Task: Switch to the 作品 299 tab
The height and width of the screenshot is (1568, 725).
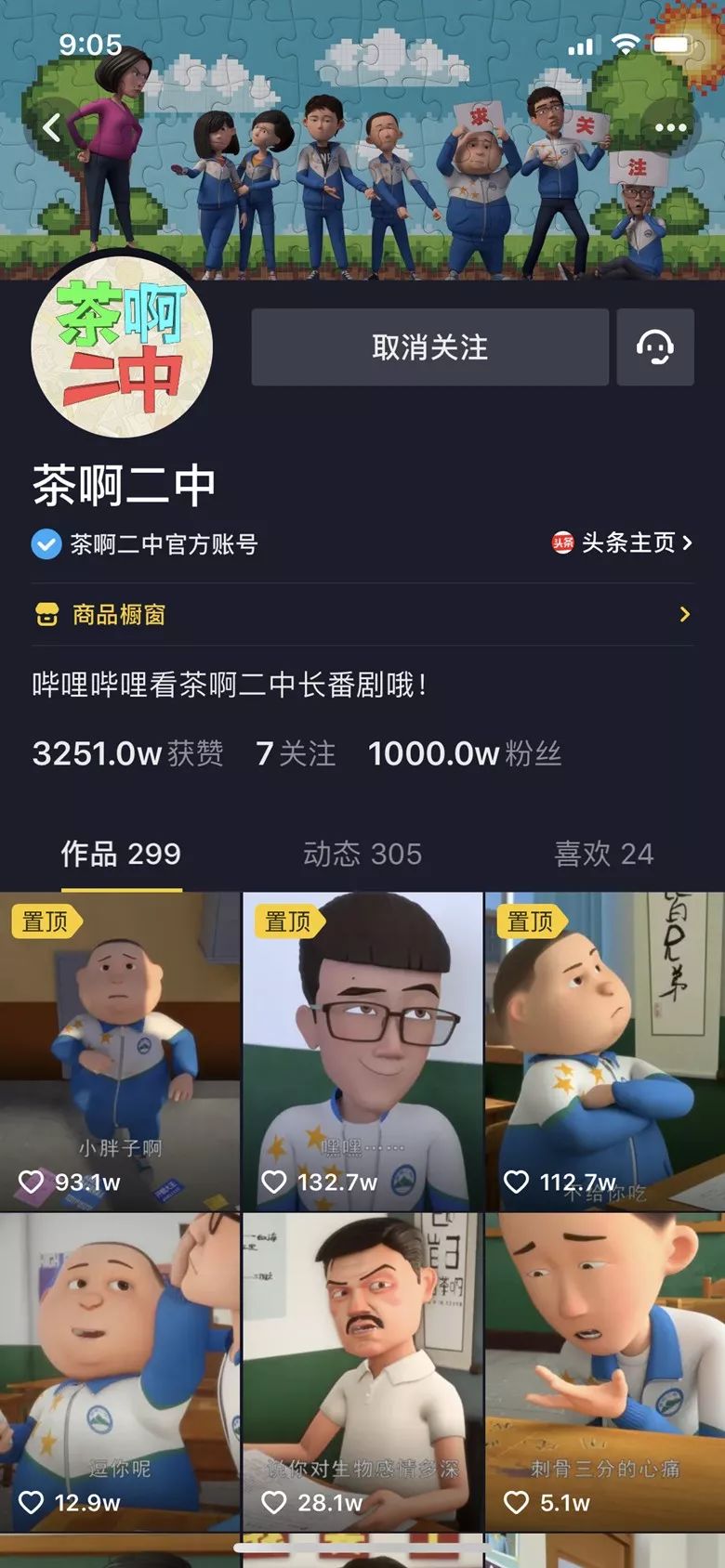Action: point(121,853)
